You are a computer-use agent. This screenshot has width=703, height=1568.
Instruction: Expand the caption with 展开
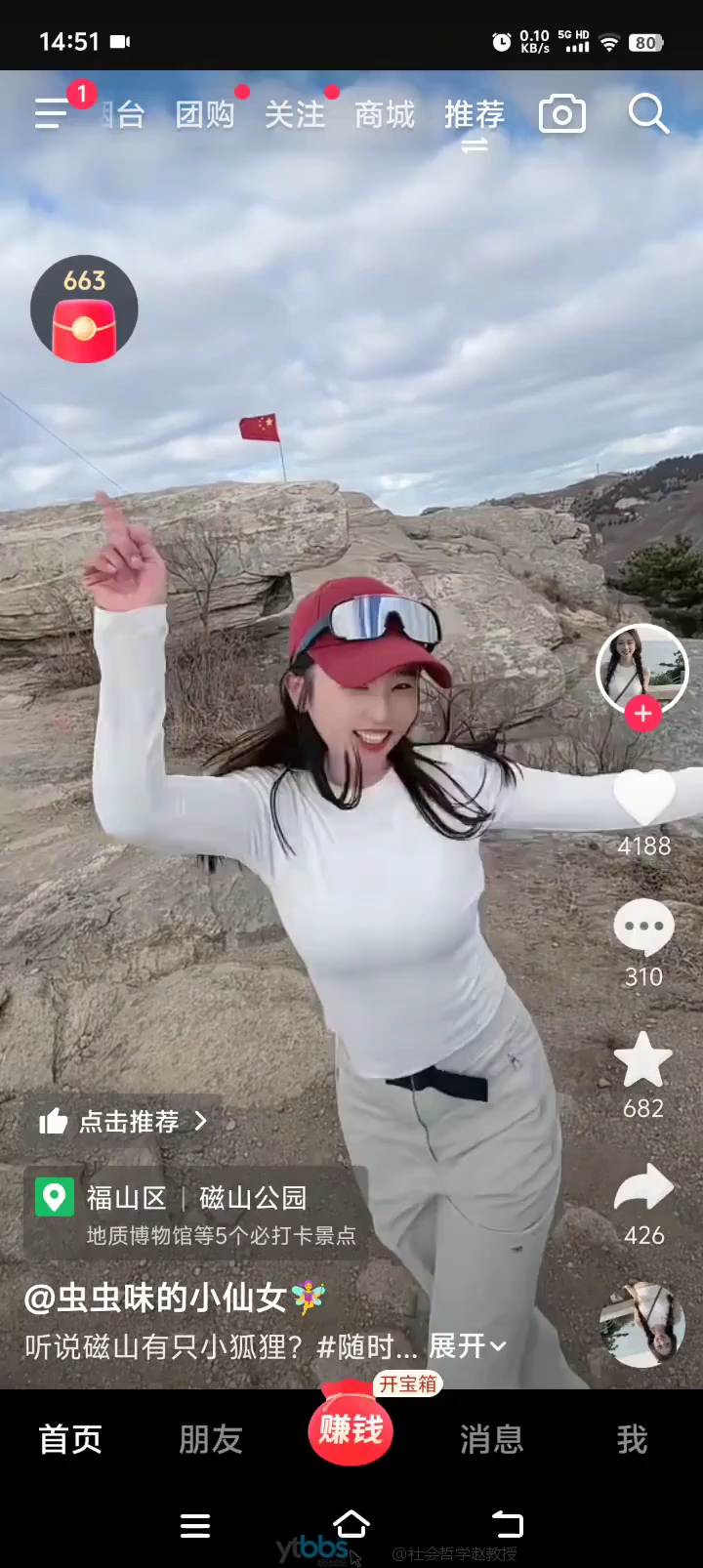[x=467, y=1346]
